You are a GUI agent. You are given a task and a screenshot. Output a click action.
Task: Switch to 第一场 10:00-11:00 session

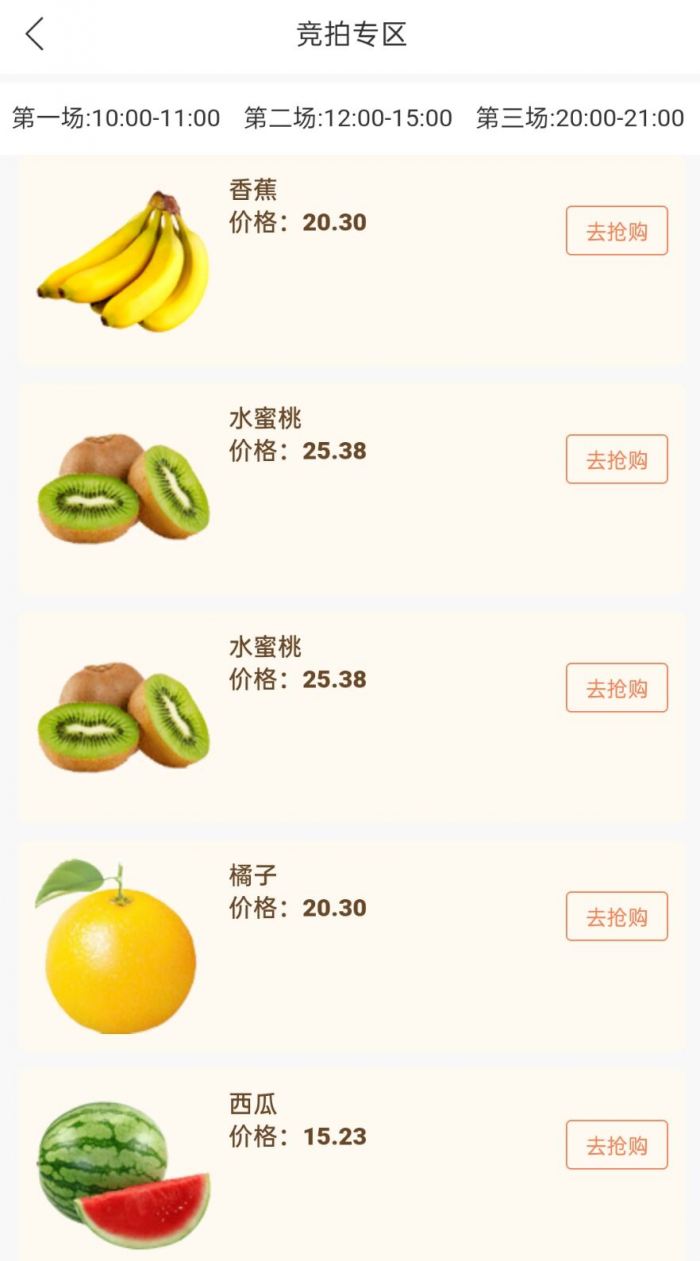[116, 118]
